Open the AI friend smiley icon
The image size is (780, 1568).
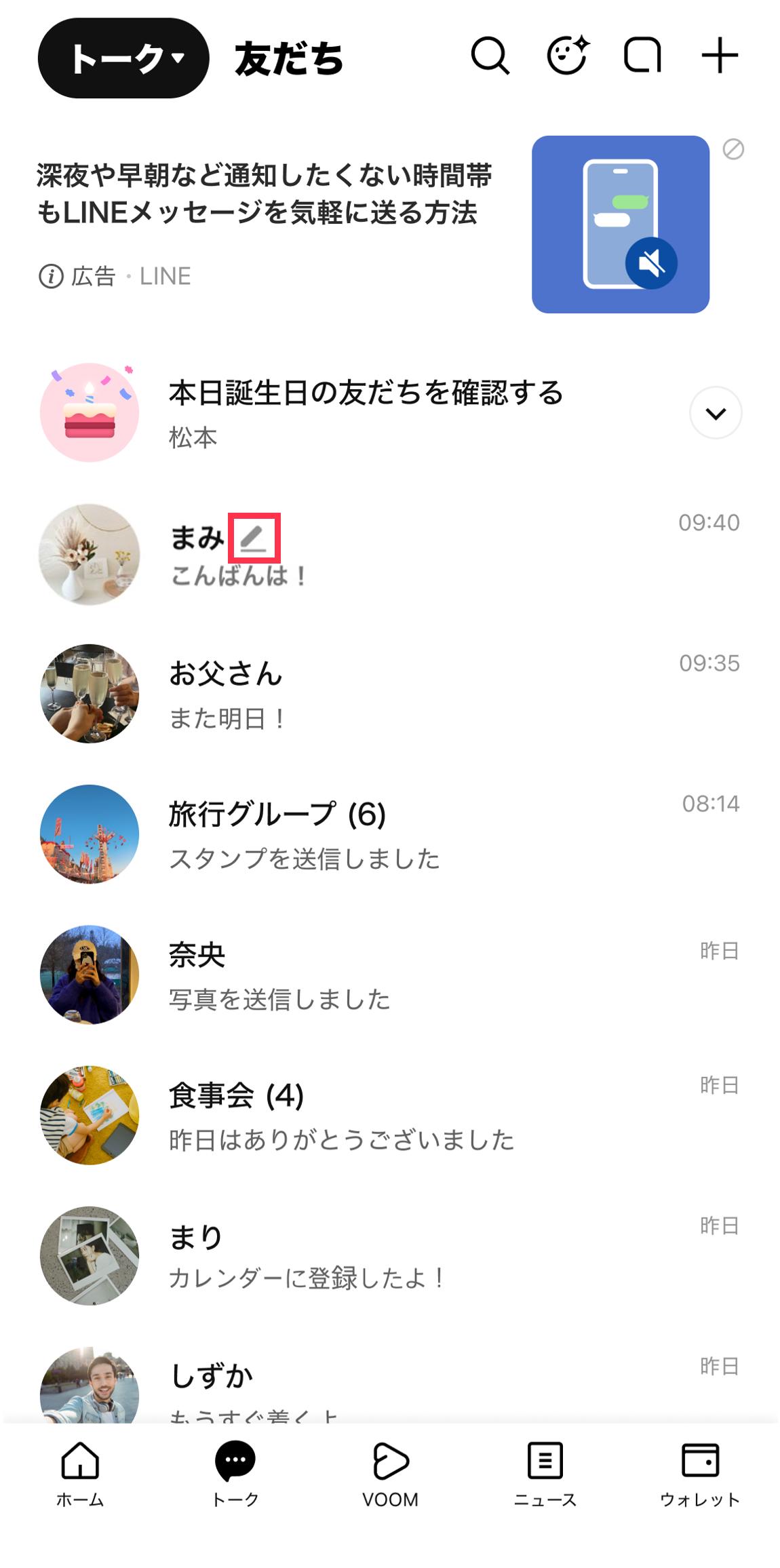[567, 56]
